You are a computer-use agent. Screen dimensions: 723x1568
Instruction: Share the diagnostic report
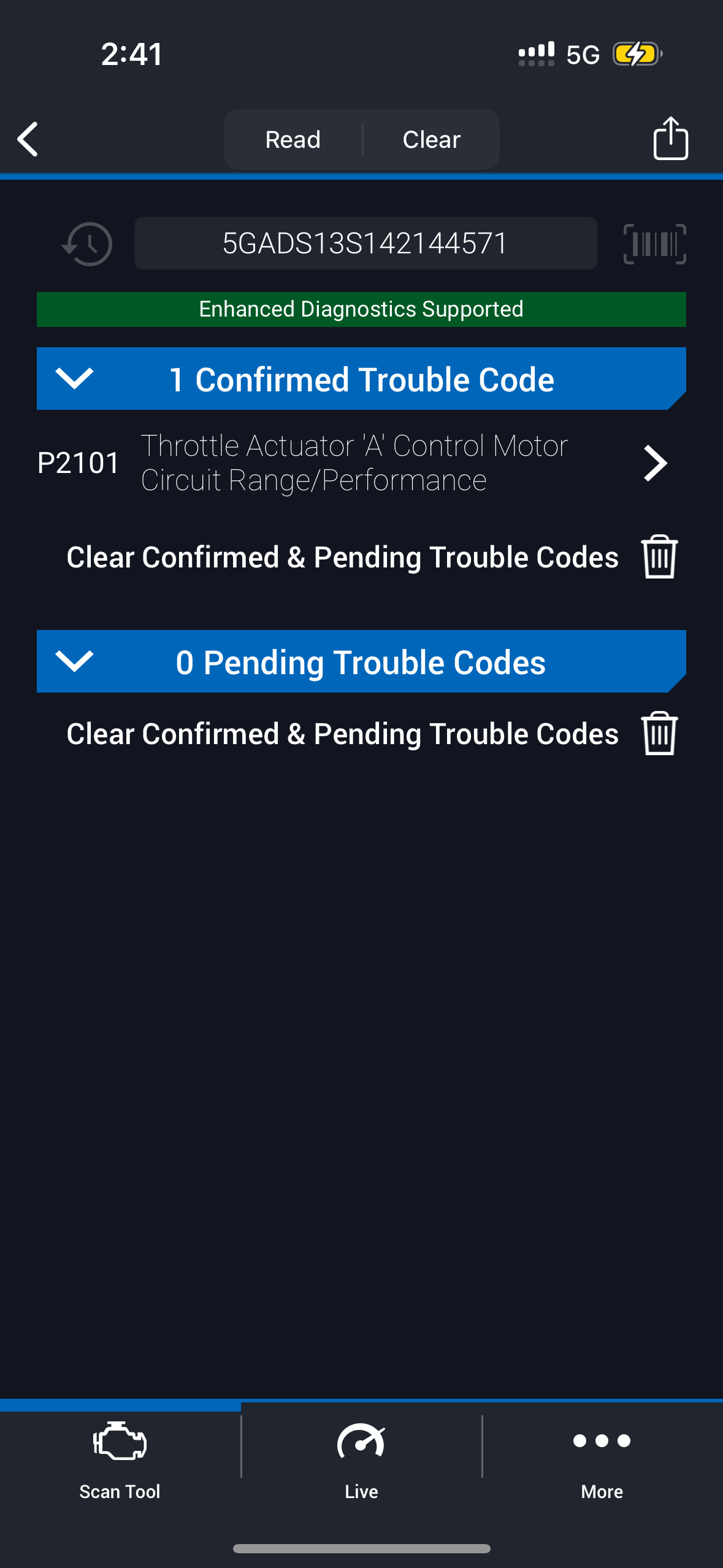click(670, 139)
